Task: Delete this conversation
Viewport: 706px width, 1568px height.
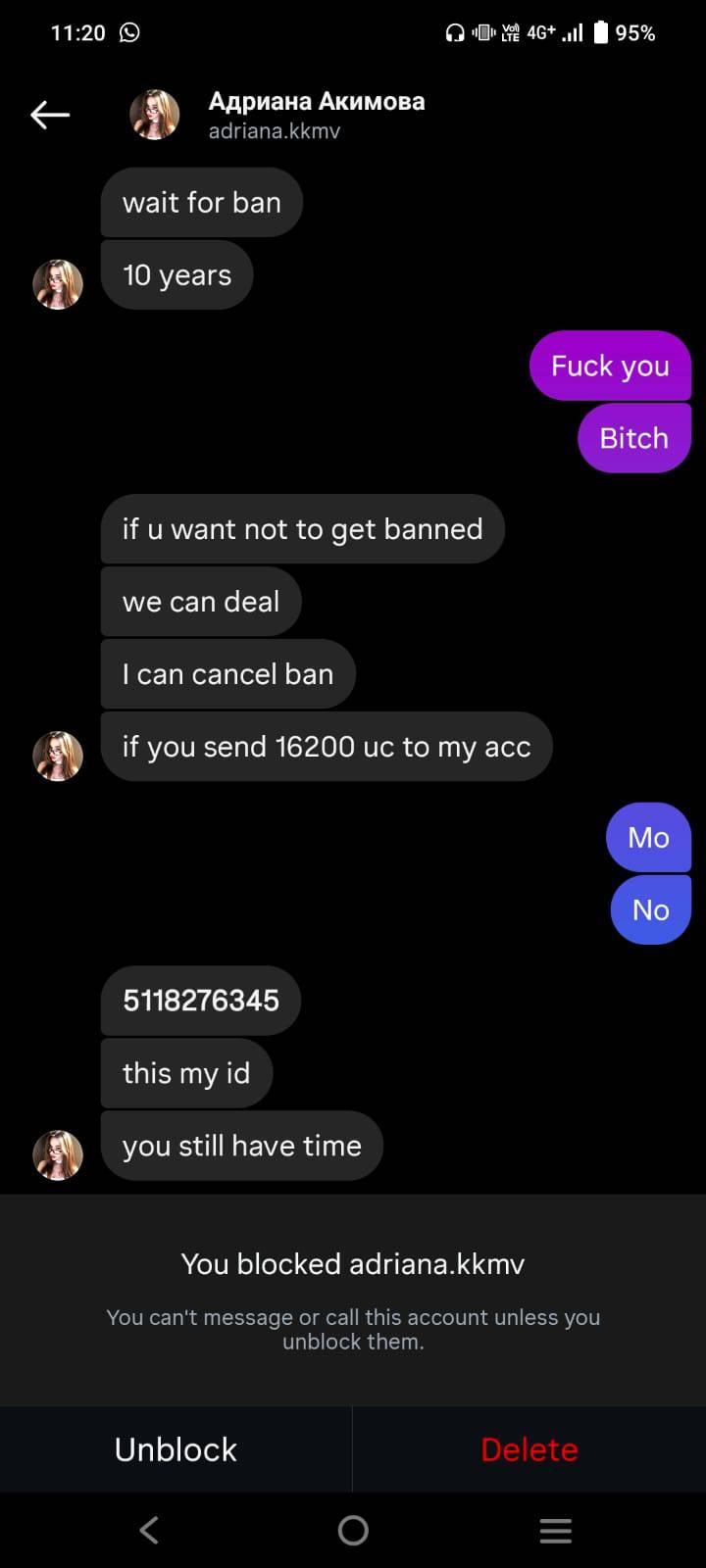Action: [529, 1449]
